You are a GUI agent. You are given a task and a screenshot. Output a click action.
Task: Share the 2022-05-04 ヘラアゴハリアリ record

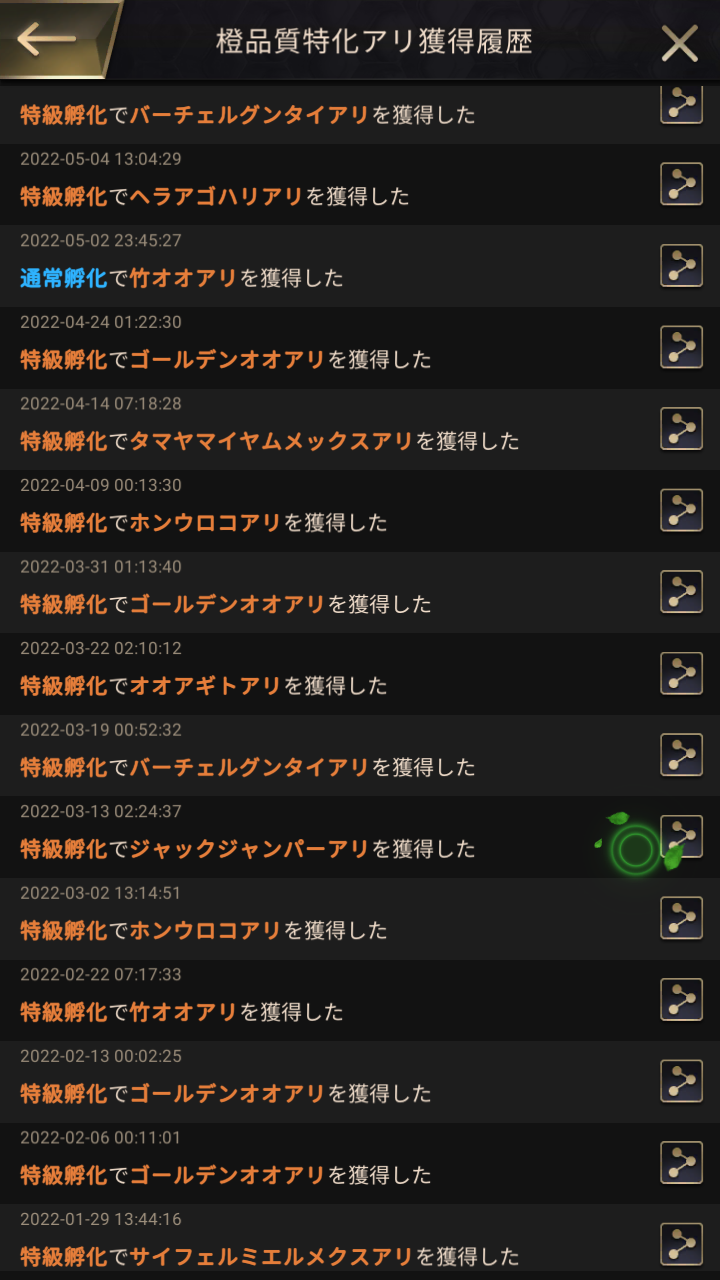click(681, 184)
